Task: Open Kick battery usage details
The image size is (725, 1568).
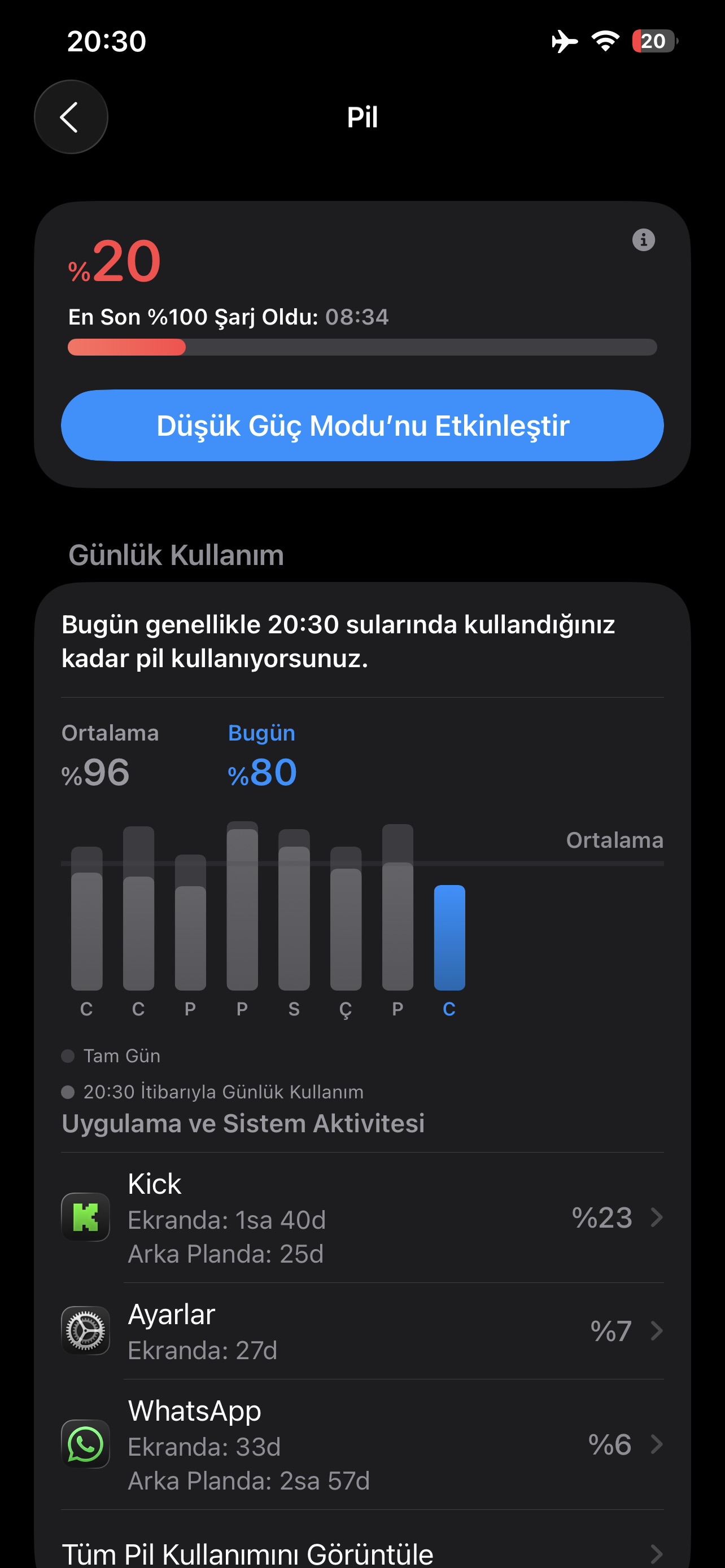Action: 362,1218
